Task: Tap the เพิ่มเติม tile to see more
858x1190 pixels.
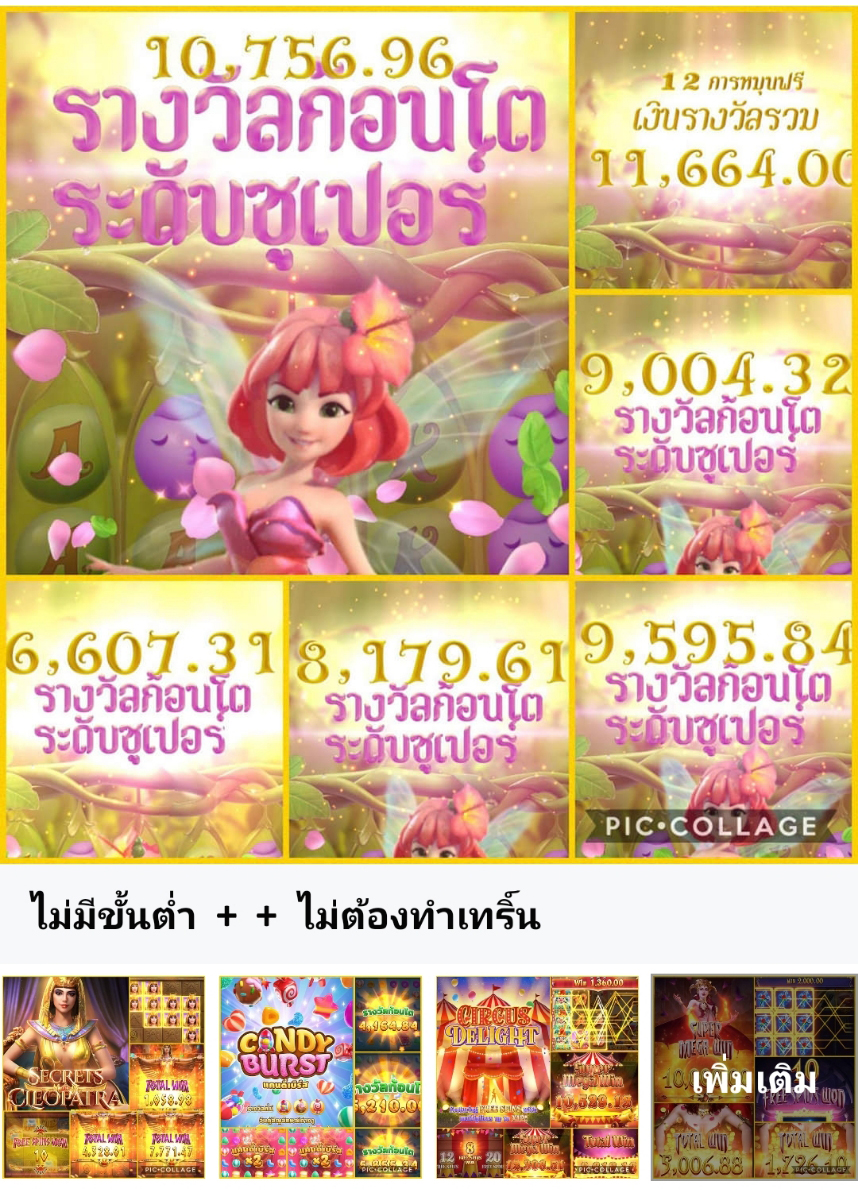Action: (753, 1078)
